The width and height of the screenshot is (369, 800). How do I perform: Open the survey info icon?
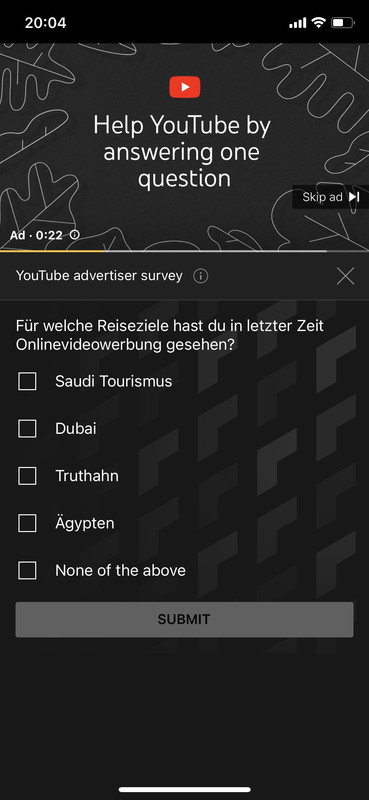pos(201,276)
